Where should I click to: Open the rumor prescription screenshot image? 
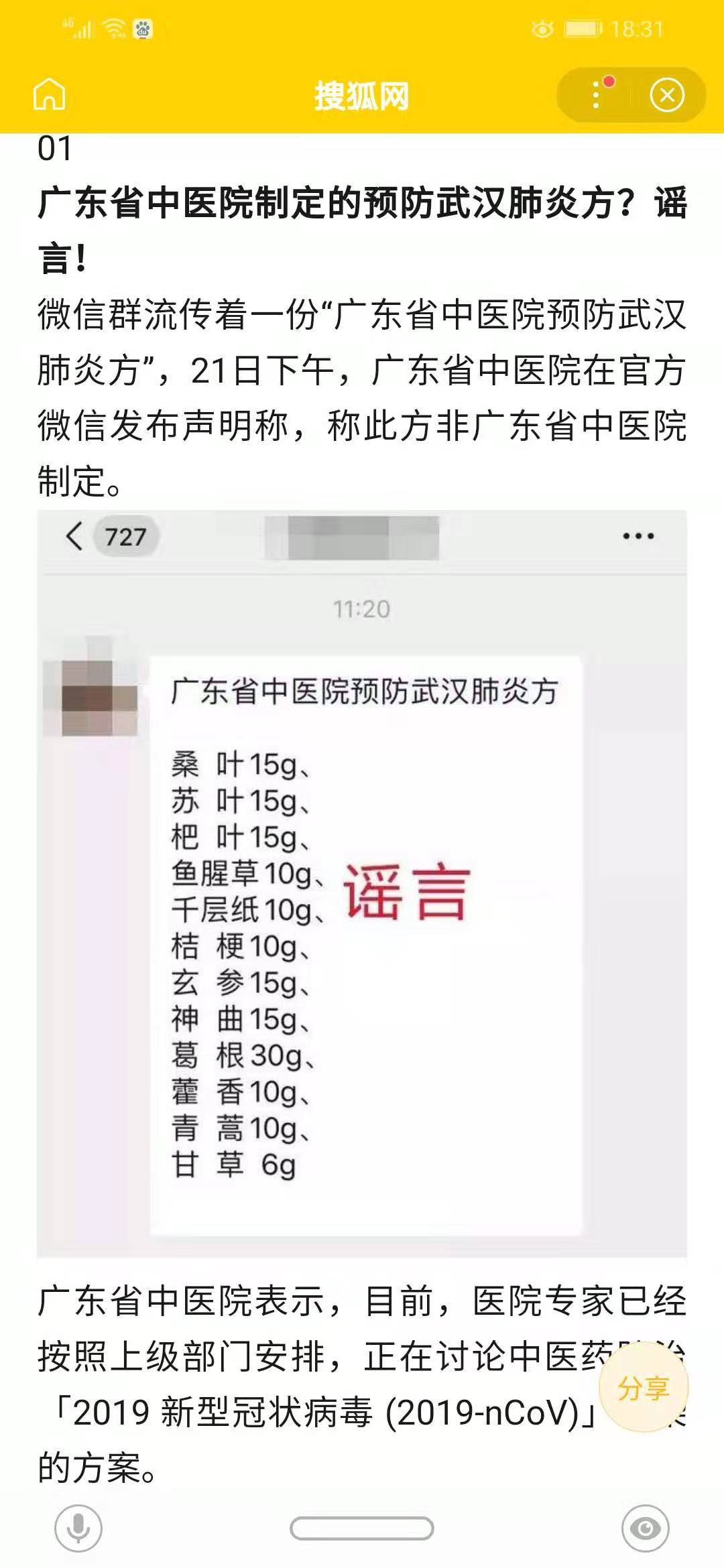tap(362, 883)
